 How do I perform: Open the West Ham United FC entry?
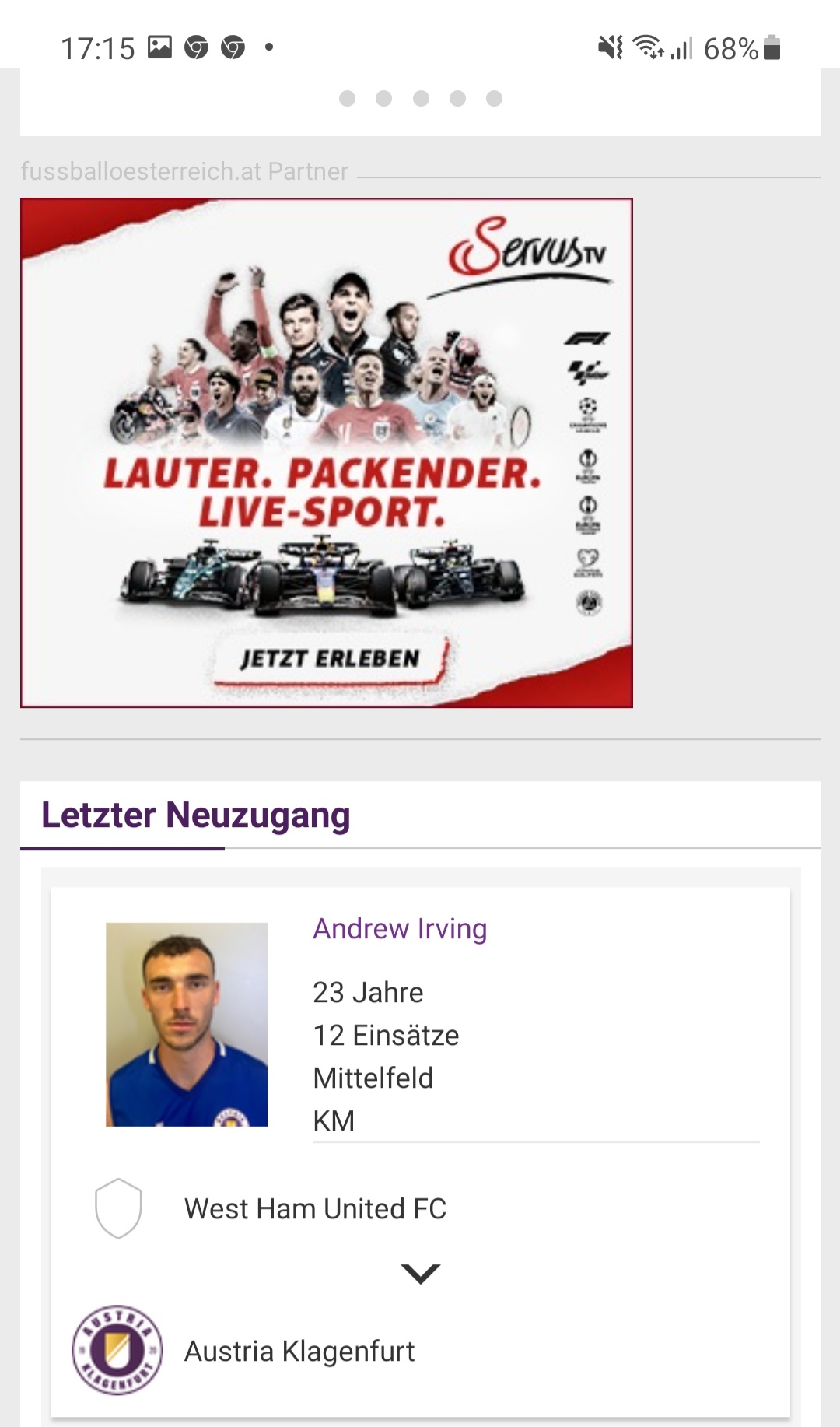pyautogui.click(x=315, y=1209)
